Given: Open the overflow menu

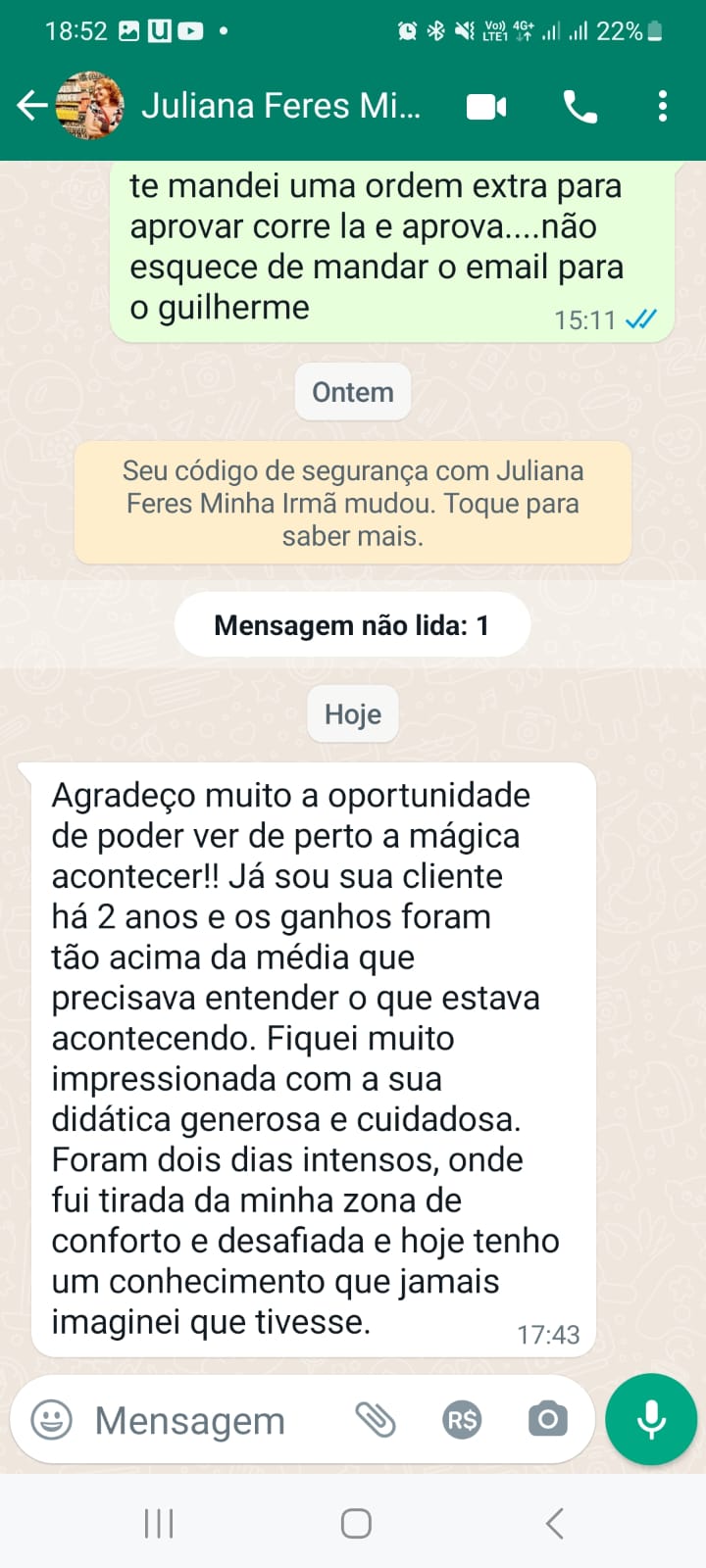Looking at the screenshot, I should click(x=663, y=106).
